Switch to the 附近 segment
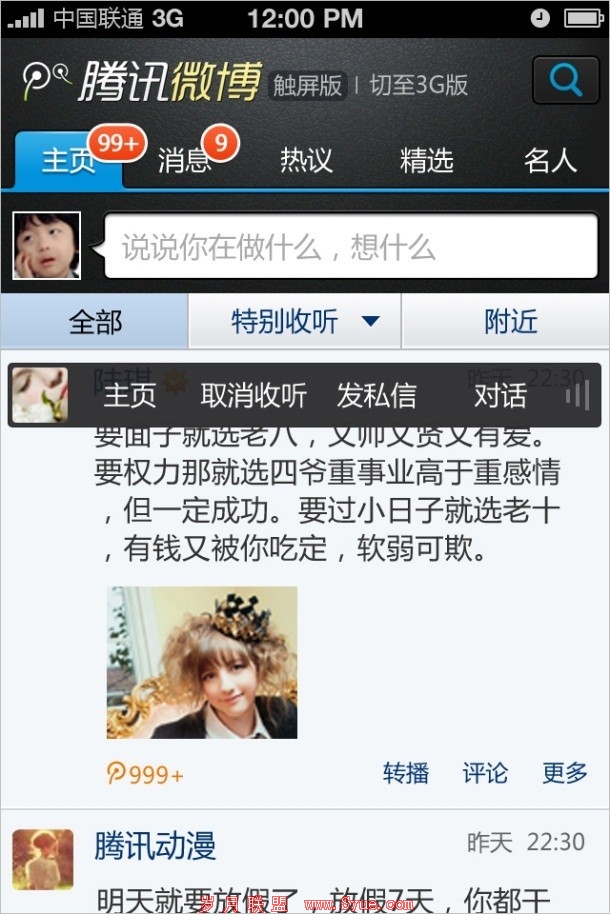 pos(510,322)
